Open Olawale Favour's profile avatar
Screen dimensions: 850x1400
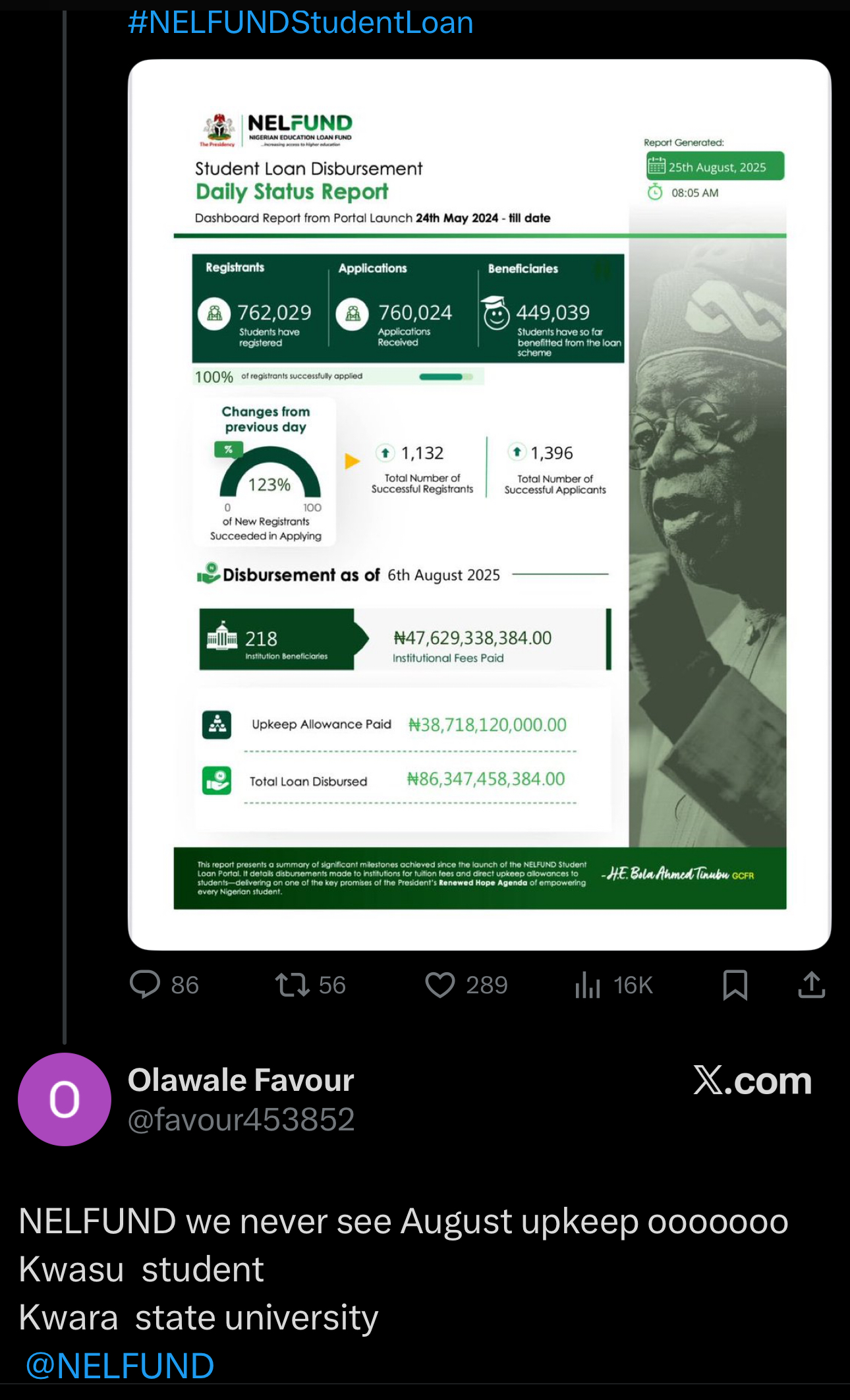pyautogui.click(x=65, y=1099)
